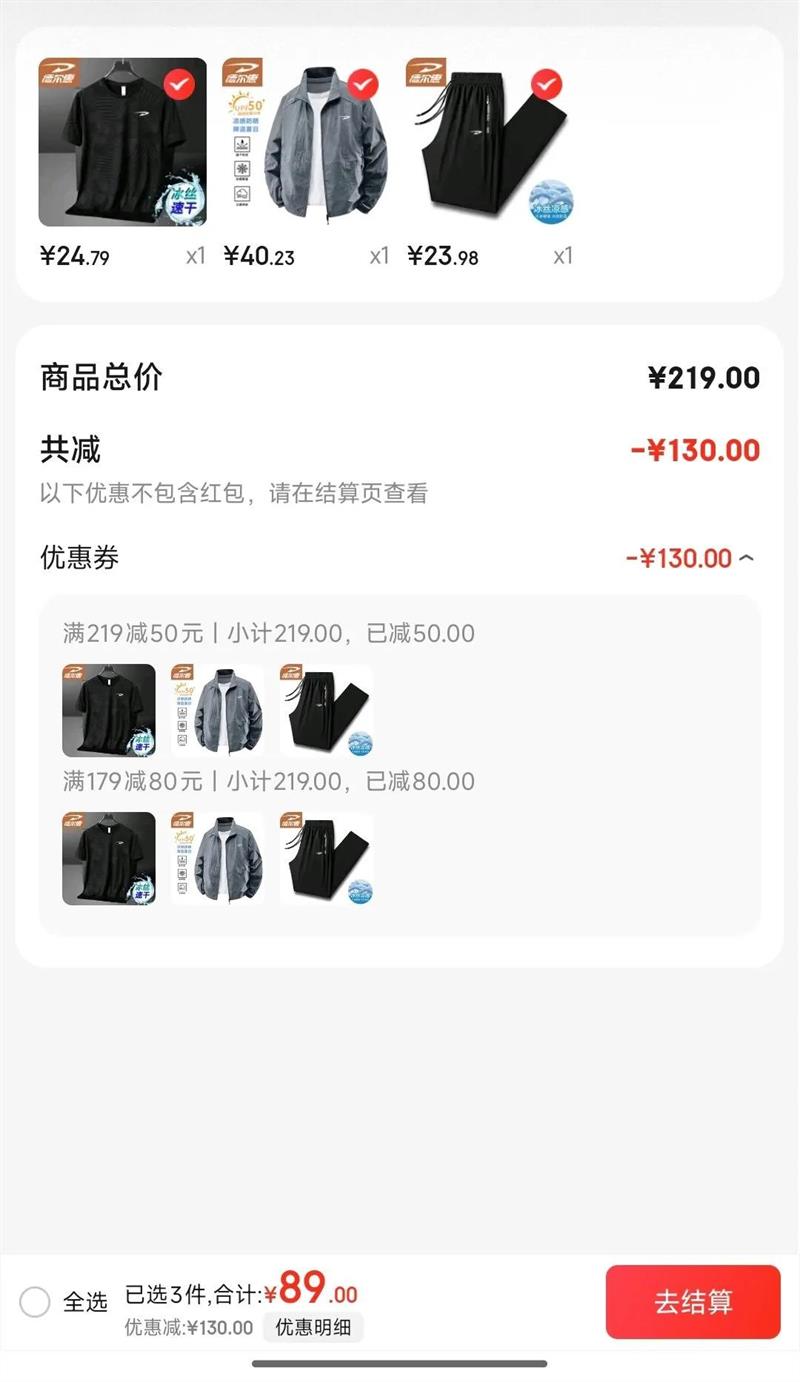Open the pants under 满179减80元 coupon
Viewport: 800px width, 1382px height.
(x=326, y=859)
